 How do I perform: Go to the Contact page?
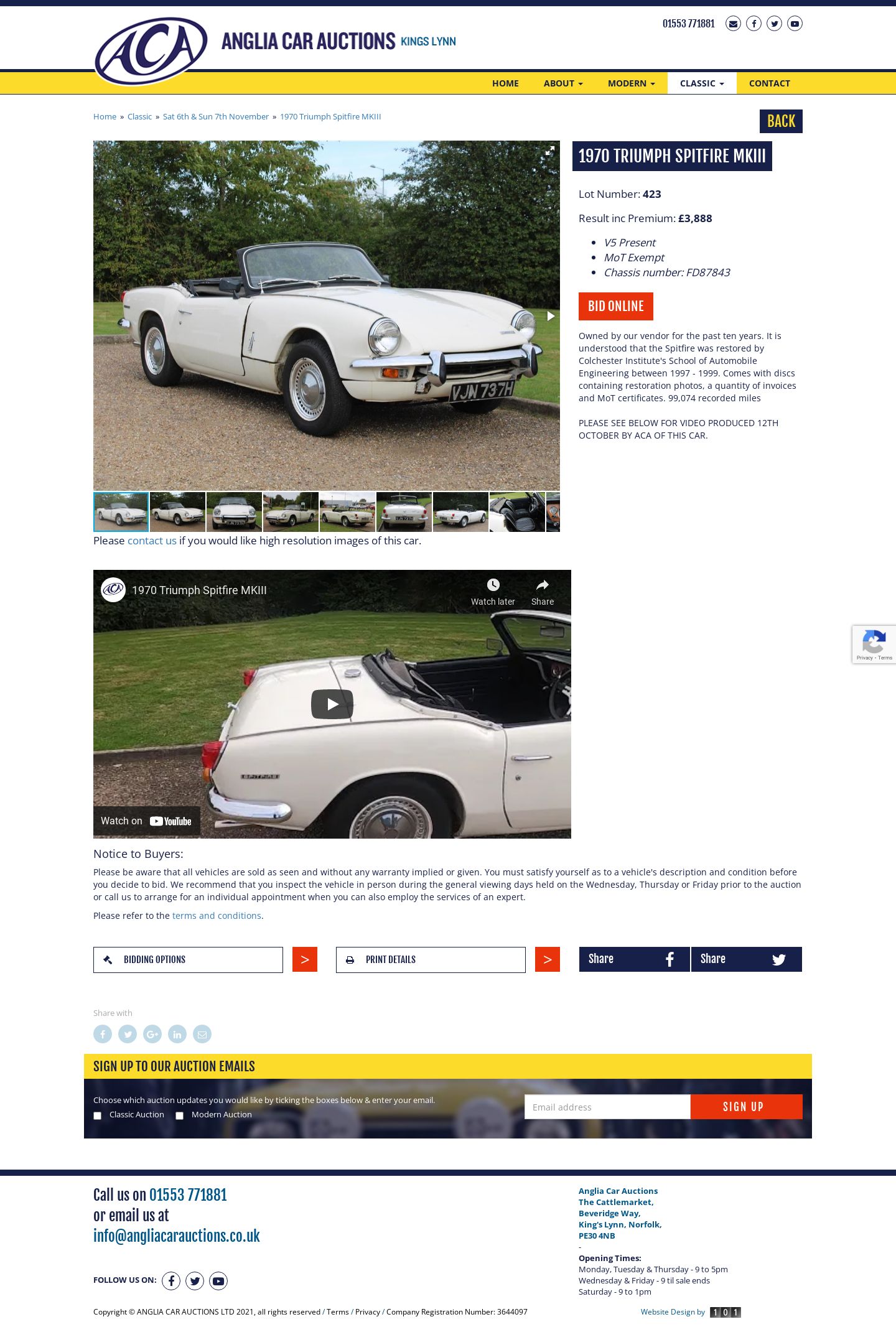(769, 83)
